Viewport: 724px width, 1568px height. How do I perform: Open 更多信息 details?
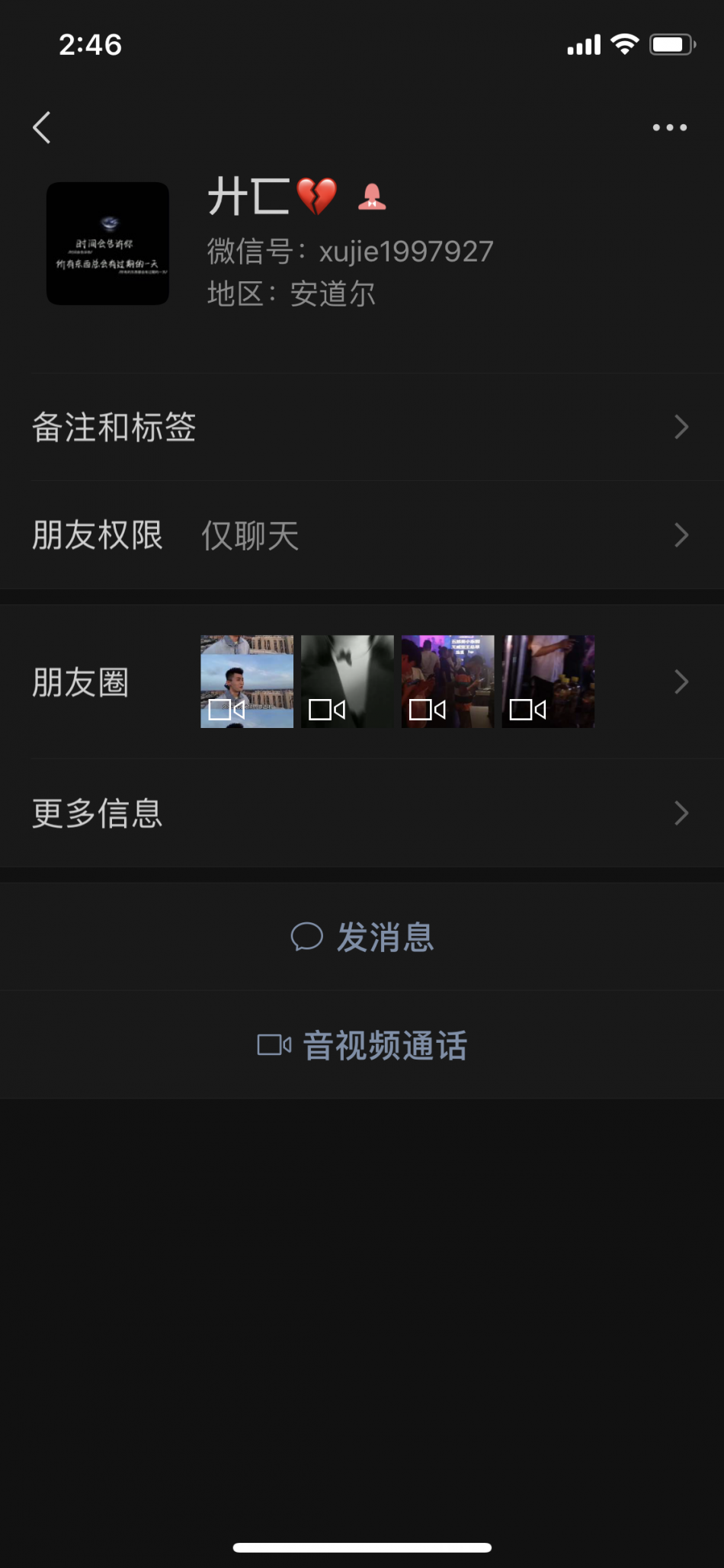point(362,813)
